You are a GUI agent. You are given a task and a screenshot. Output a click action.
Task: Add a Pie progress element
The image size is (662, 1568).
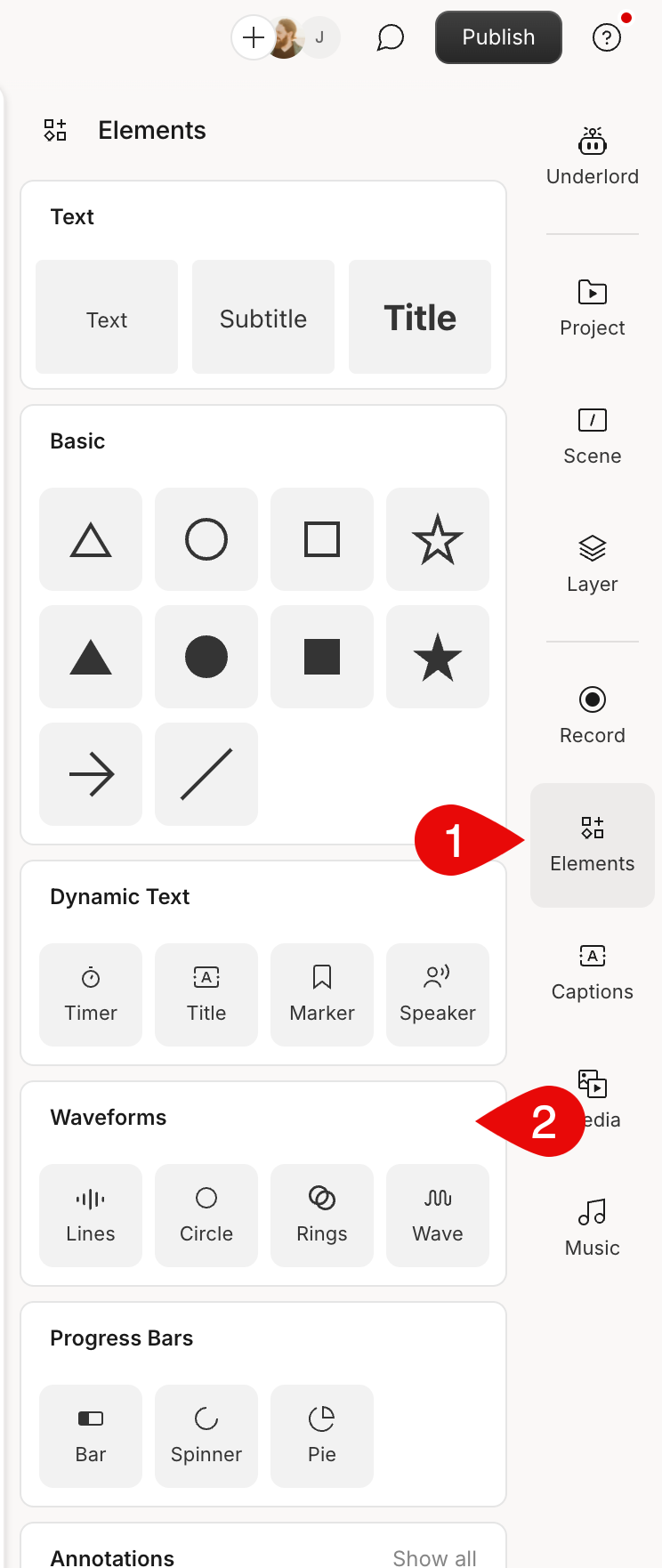[321, 1435]
